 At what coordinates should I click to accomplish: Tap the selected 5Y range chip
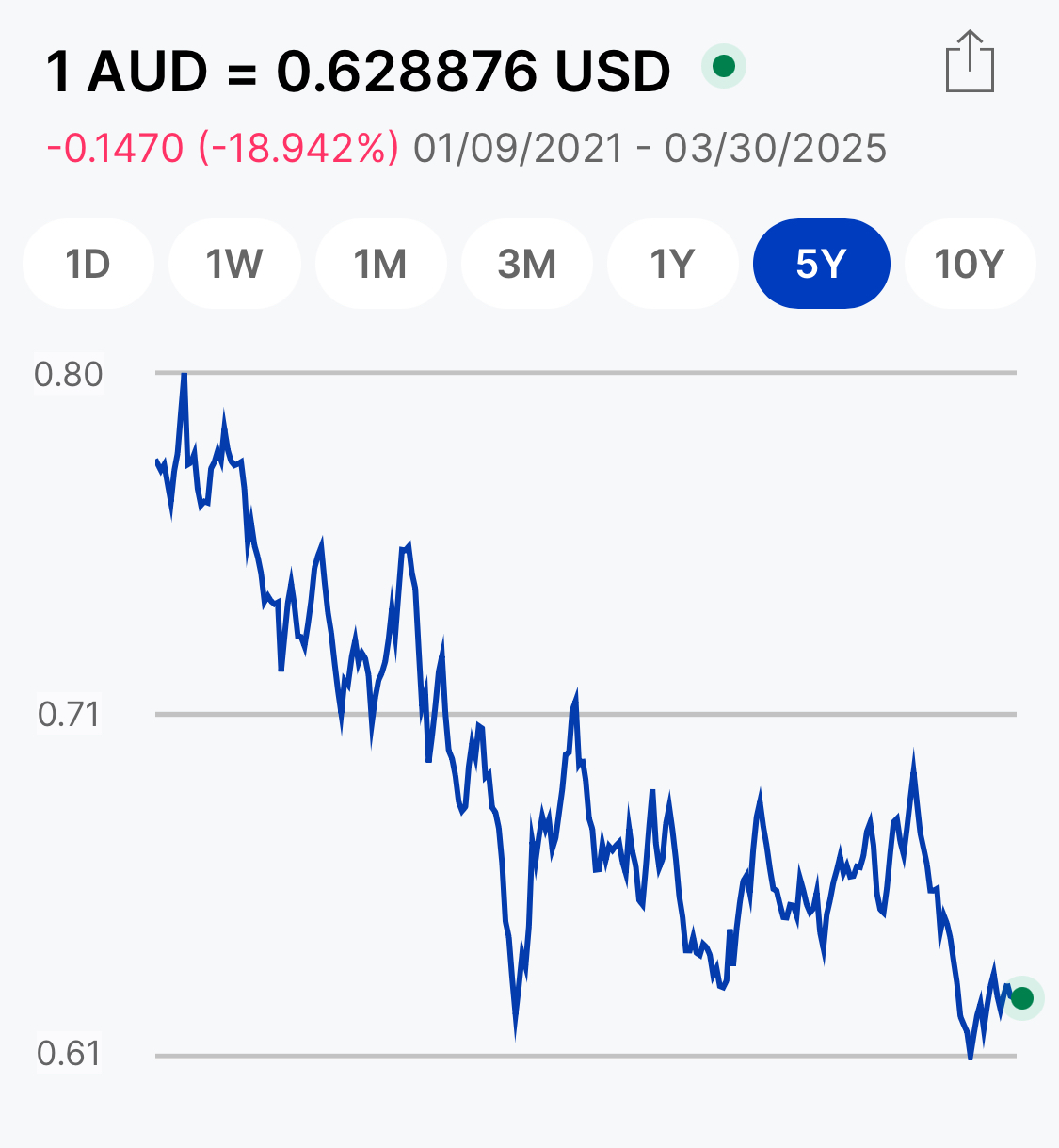[x=821, y=265]
